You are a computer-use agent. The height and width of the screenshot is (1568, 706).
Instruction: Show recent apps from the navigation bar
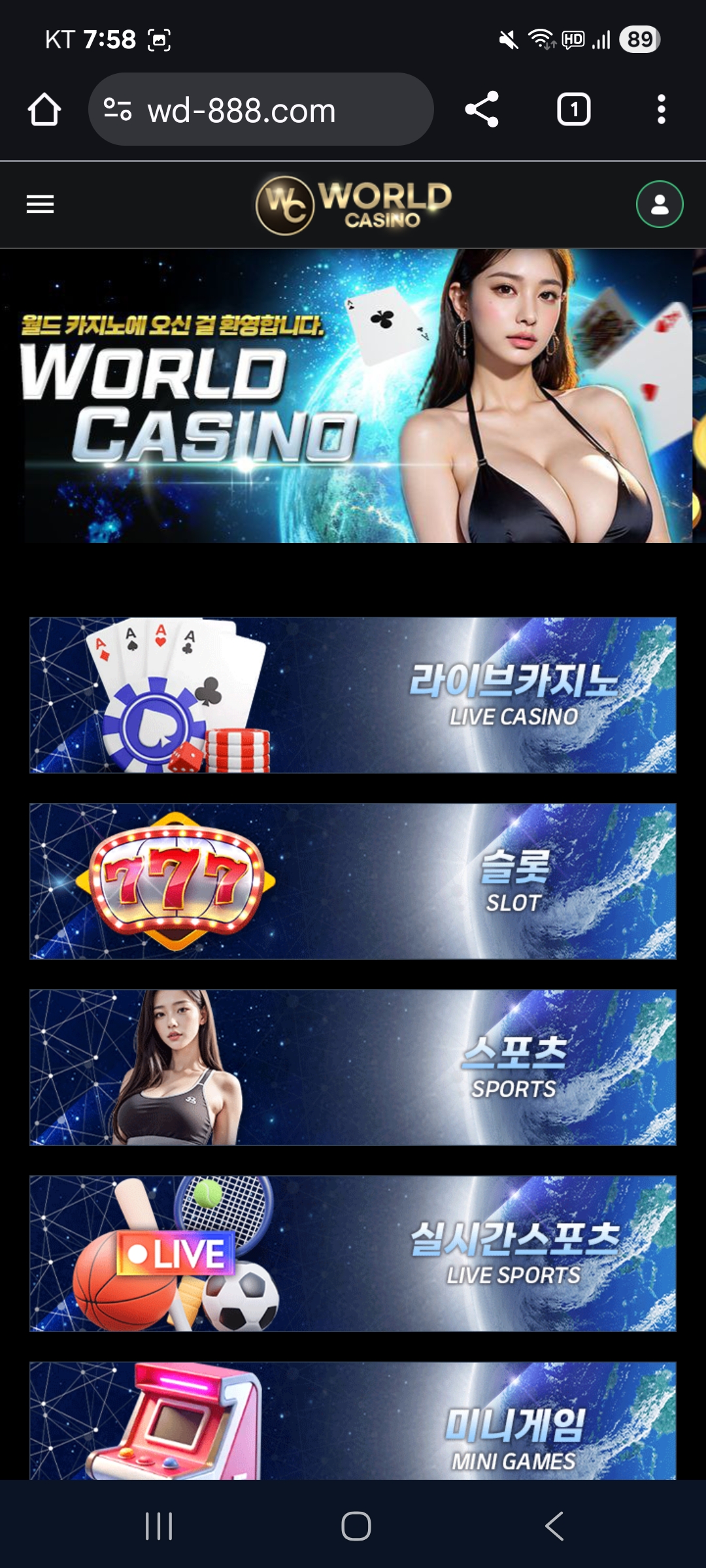coord(159,1526)
